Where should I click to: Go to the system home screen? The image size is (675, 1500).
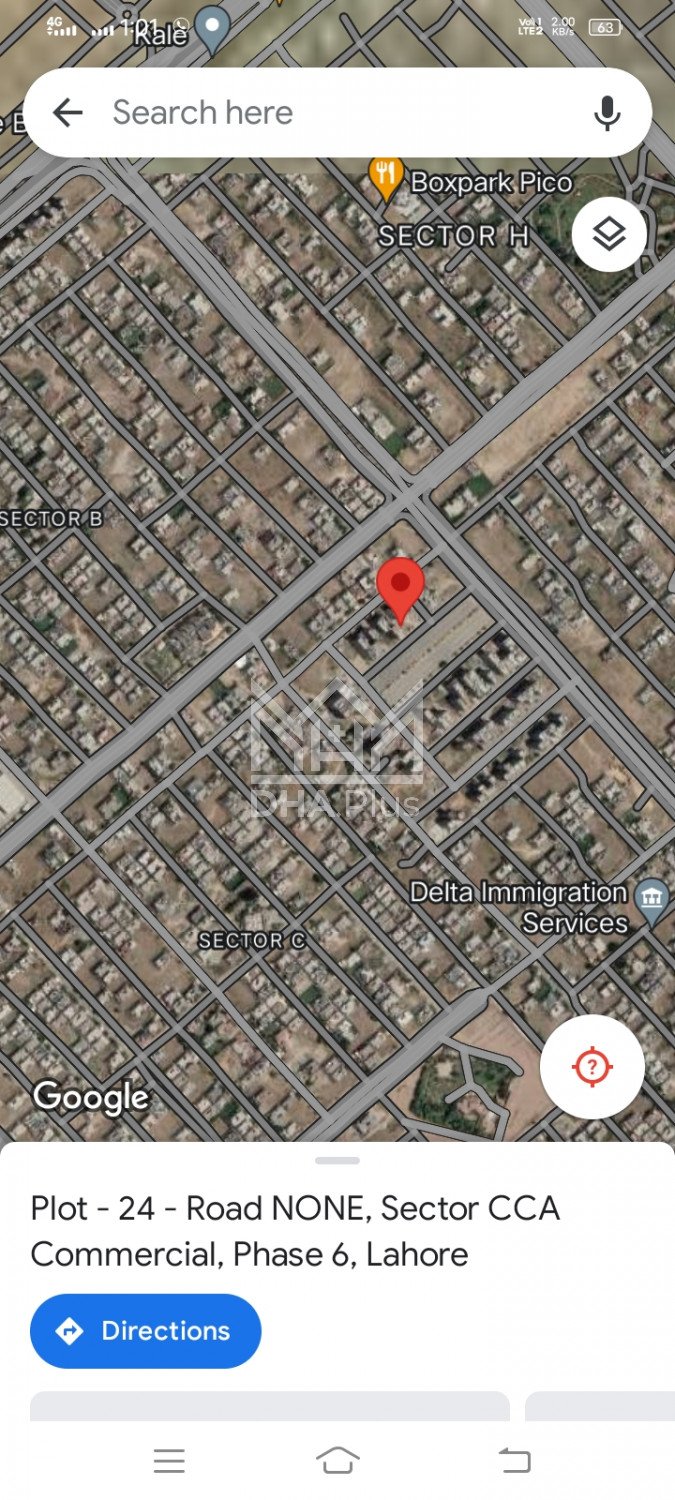click(337, 1461)
